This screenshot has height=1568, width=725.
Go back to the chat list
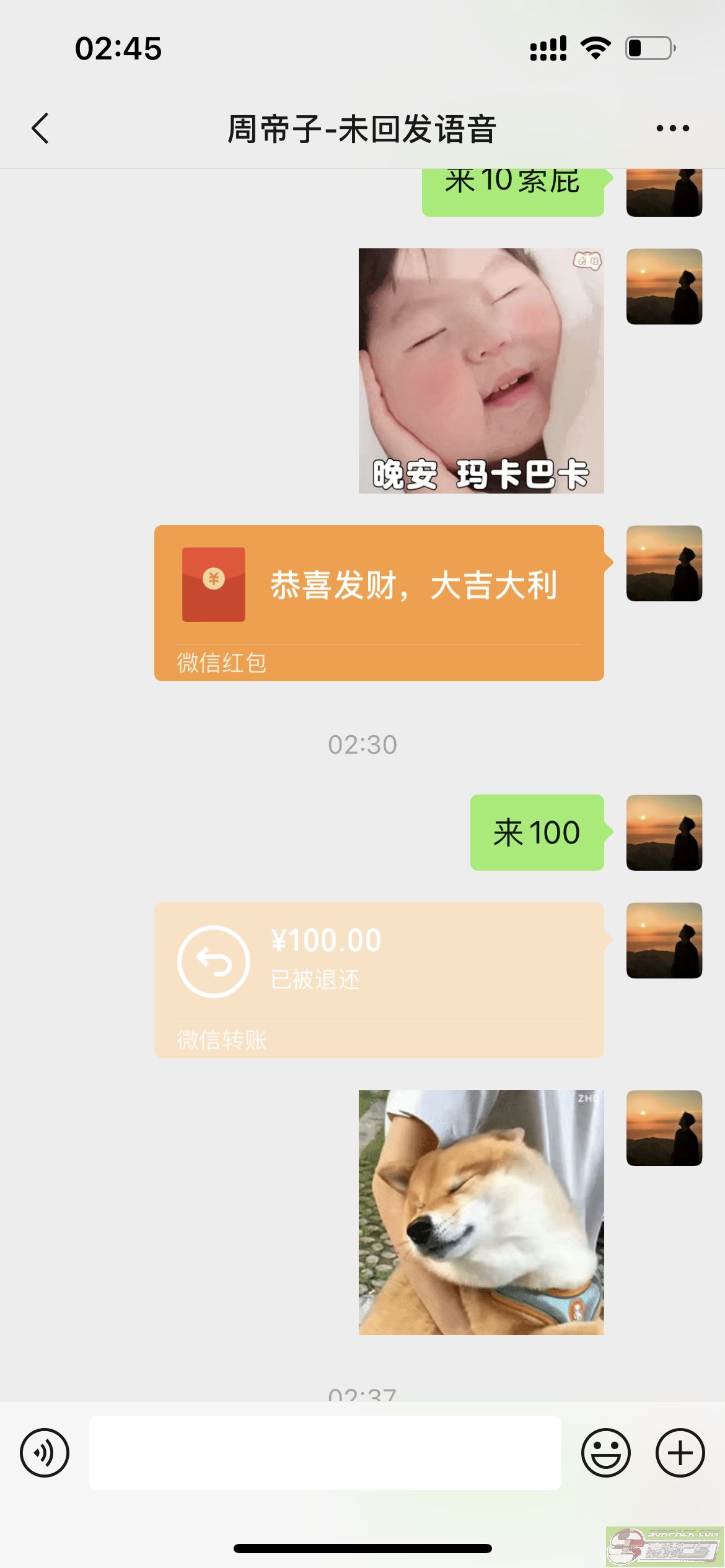[40, 129]
